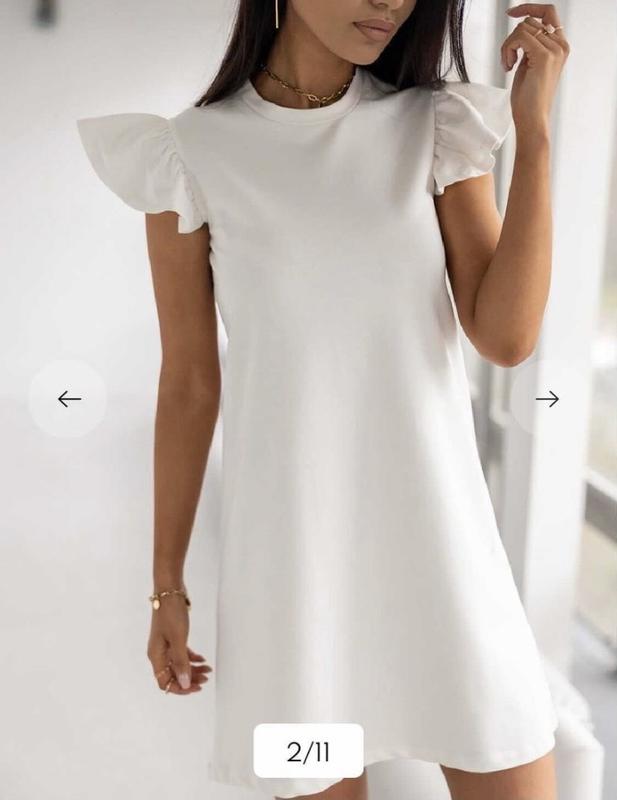Go to the previous product photo

[68, 399]
